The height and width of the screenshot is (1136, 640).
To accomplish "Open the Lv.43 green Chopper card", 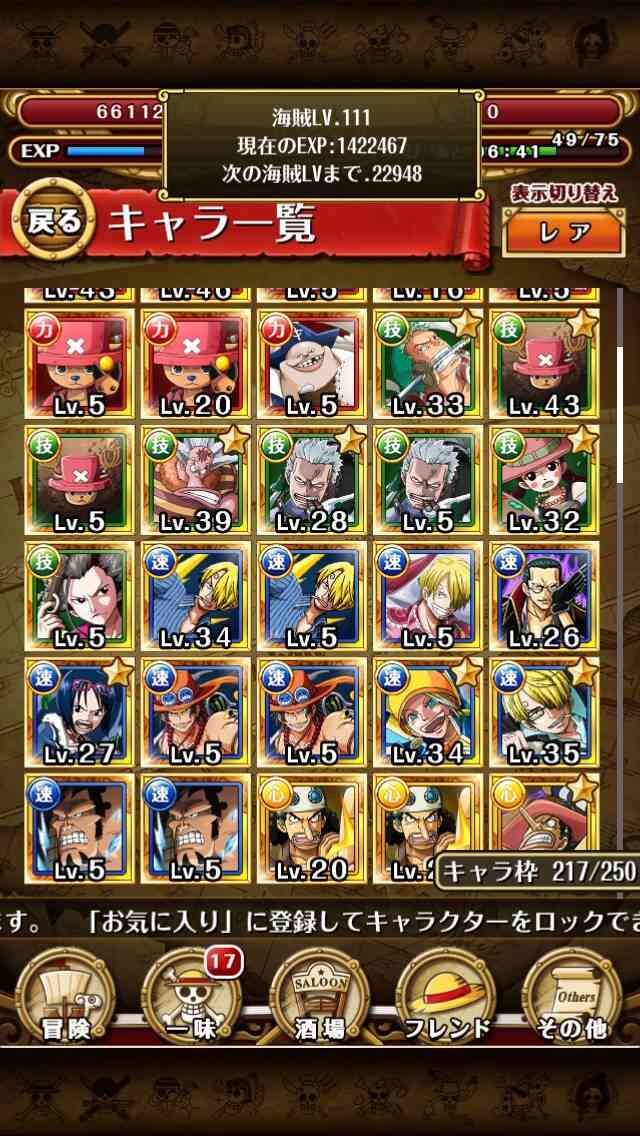I will click(544, 364).
